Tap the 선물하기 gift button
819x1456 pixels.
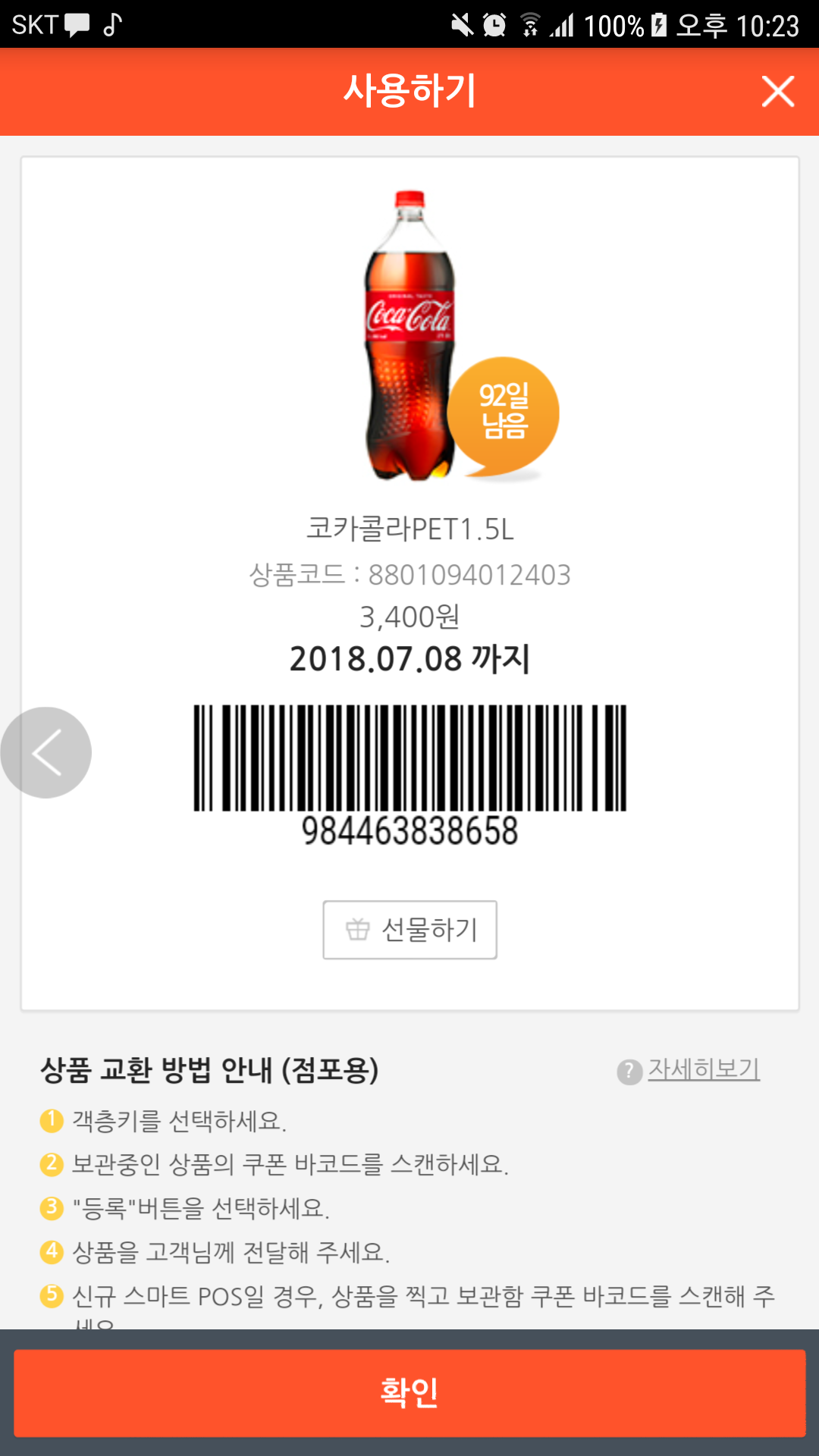409,930
